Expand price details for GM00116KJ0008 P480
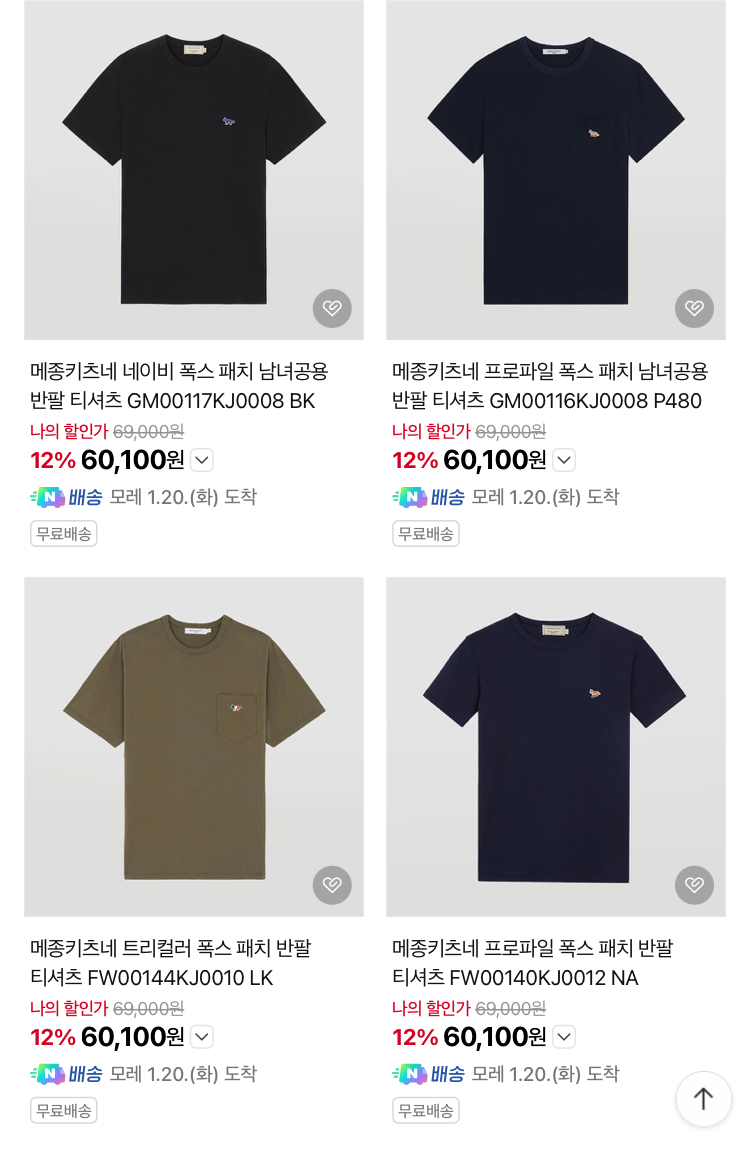Image resolution: width=750 pixels, height=1151 pixels. 564,460
